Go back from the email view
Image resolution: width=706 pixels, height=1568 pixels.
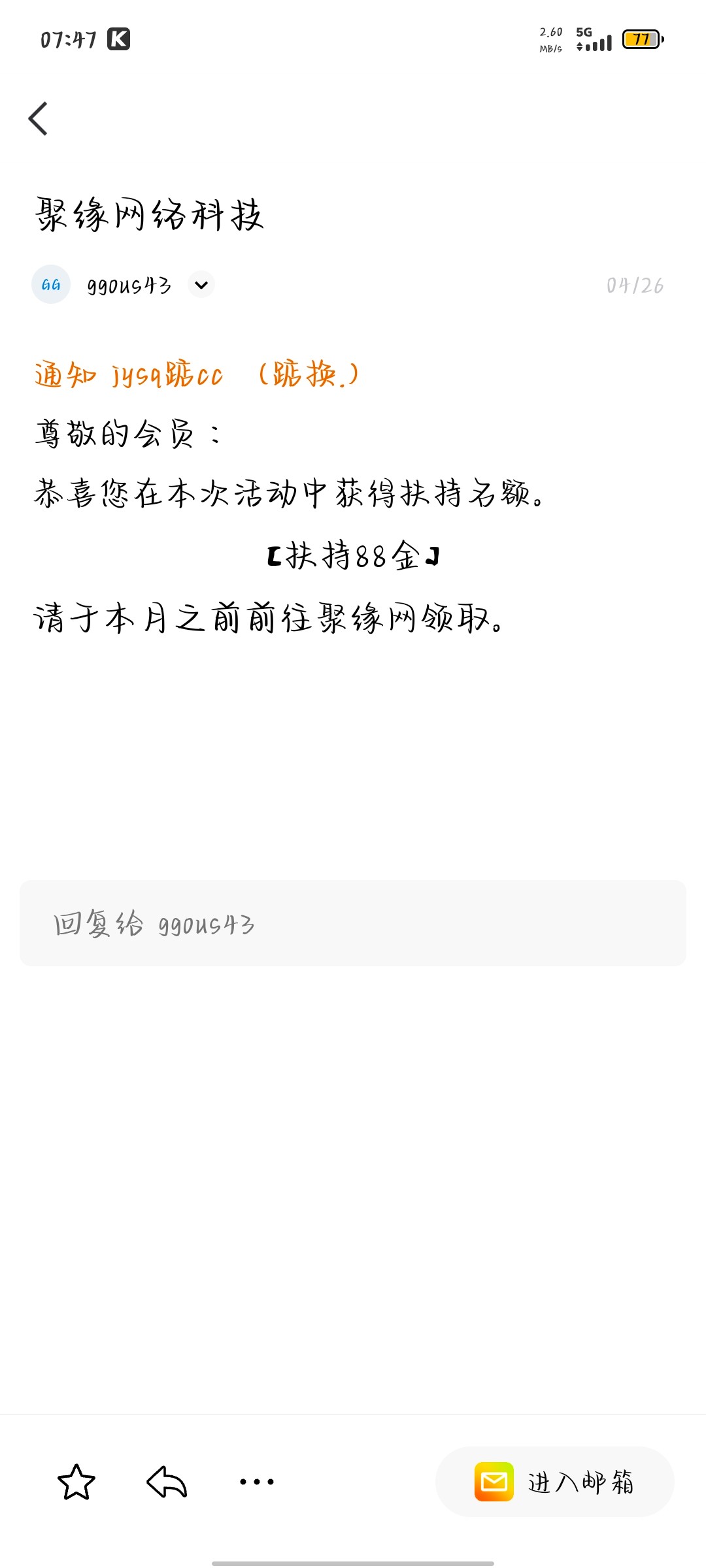39,119
